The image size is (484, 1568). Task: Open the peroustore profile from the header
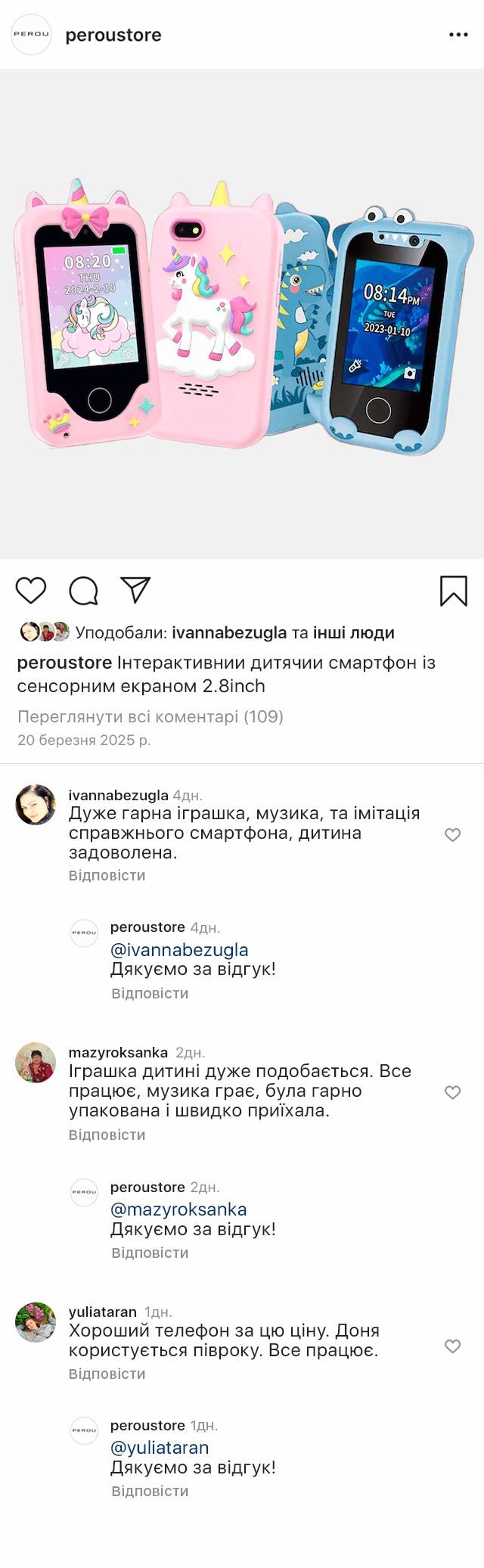113,35
